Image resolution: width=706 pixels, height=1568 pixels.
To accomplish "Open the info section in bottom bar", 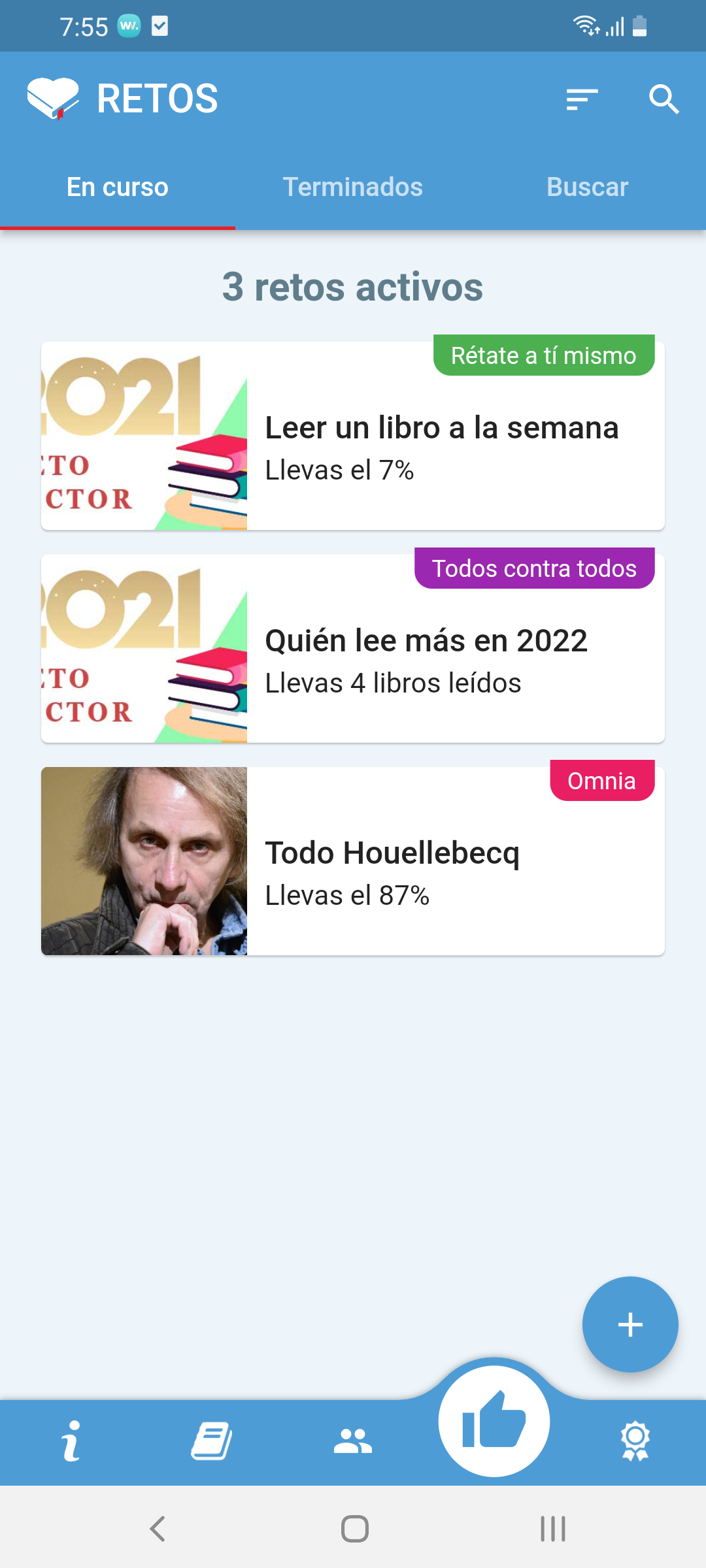I will tap(71, 1441).
